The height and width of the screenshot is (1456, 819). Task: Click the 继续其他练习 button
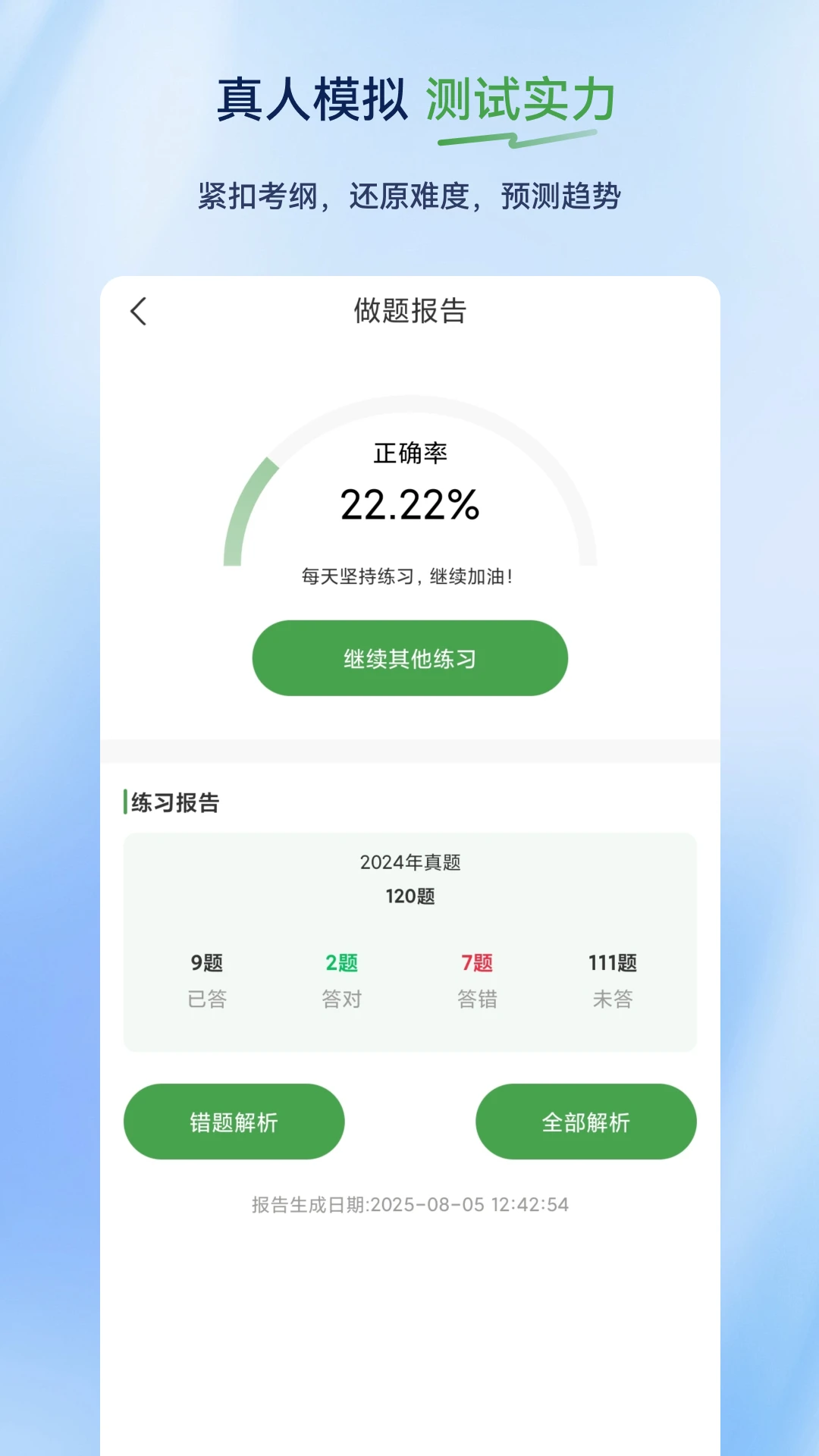(x=409, y=658)
